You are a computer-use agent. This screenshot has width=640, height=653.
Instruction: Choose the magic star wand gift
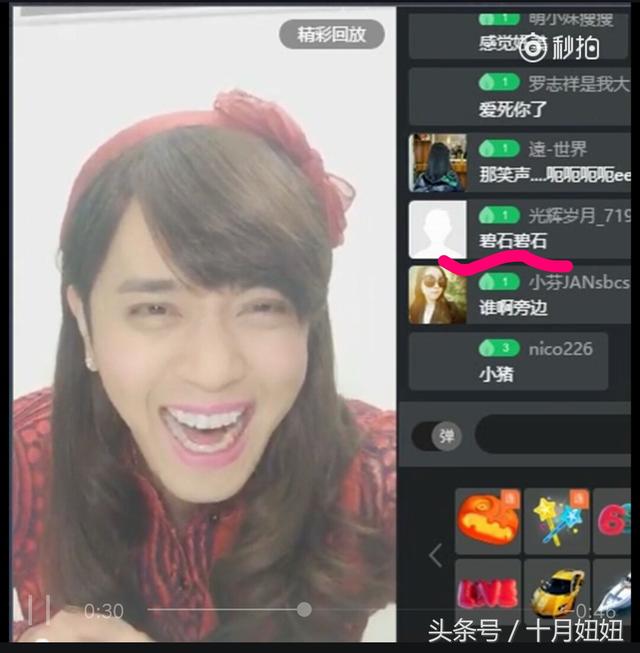557,521
